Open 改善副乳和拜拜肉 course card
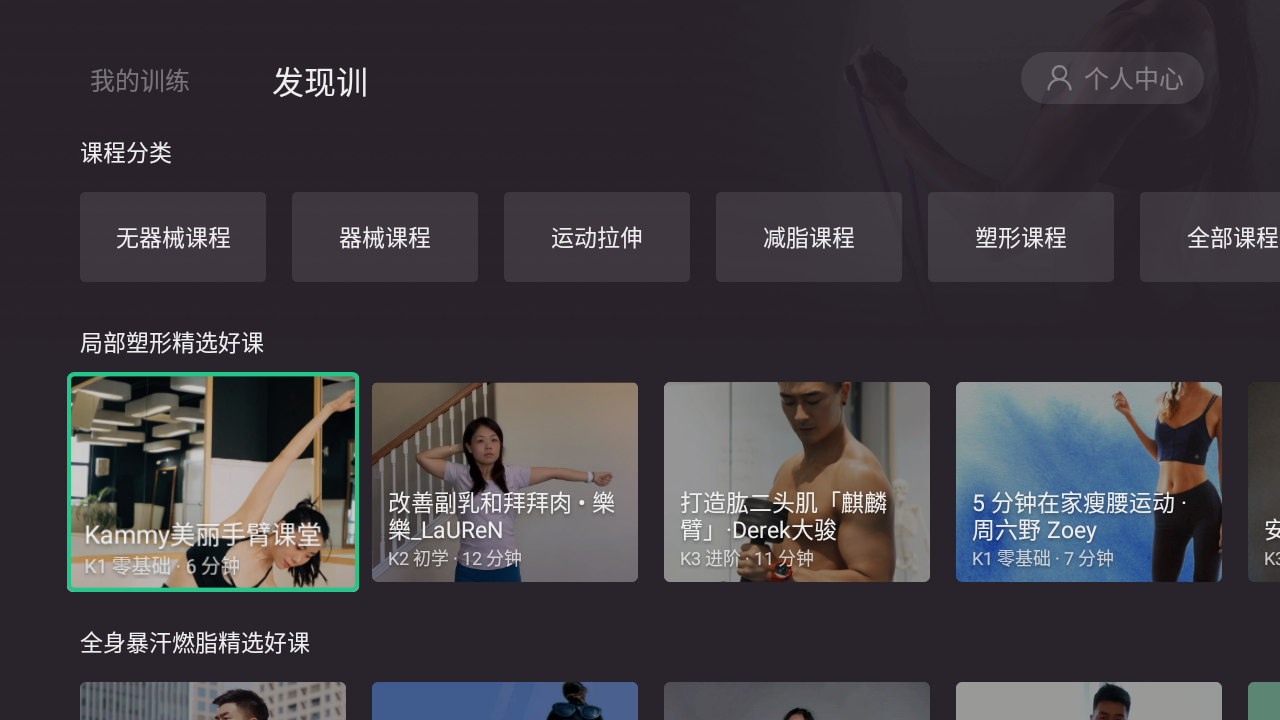 tap(505, 482)
